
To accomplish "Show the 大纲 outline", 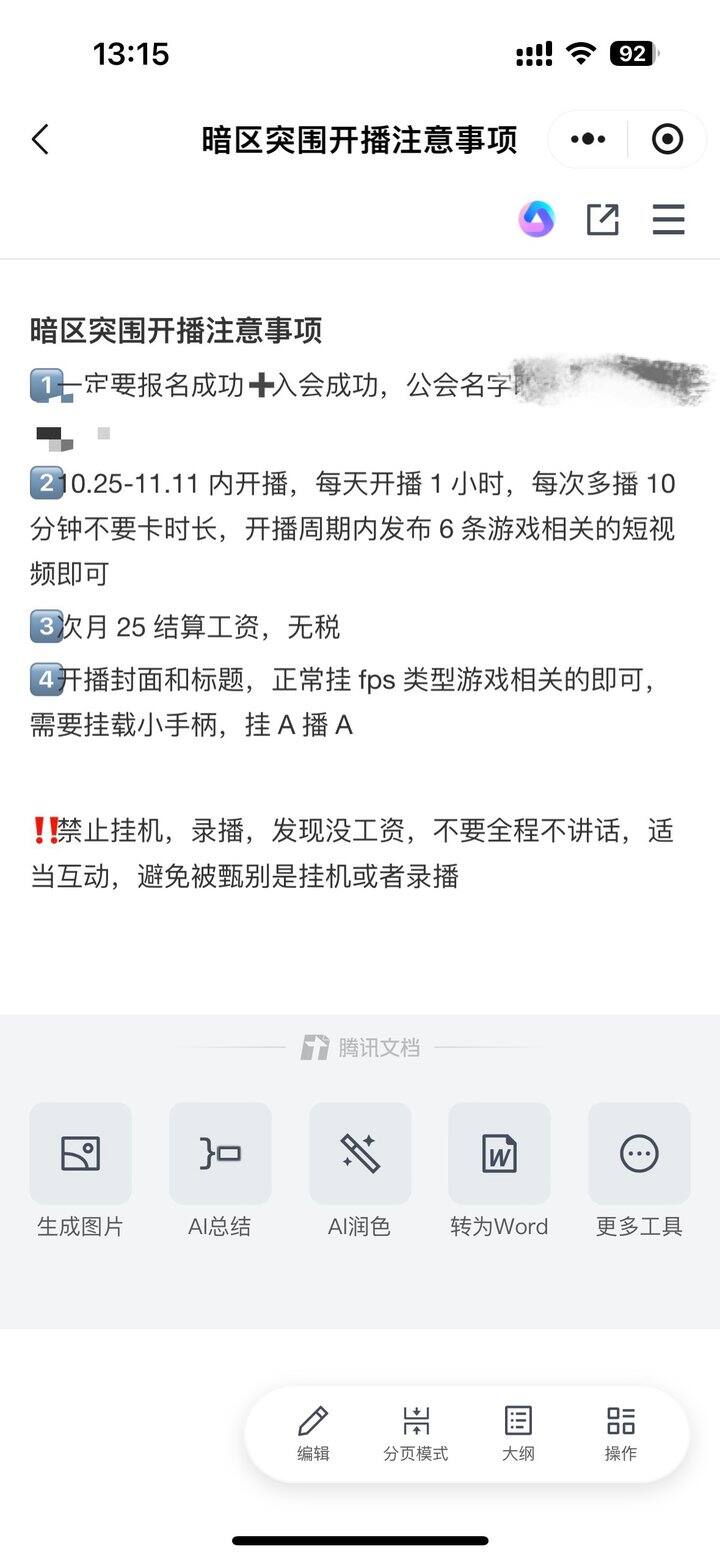I will 518,1434.
